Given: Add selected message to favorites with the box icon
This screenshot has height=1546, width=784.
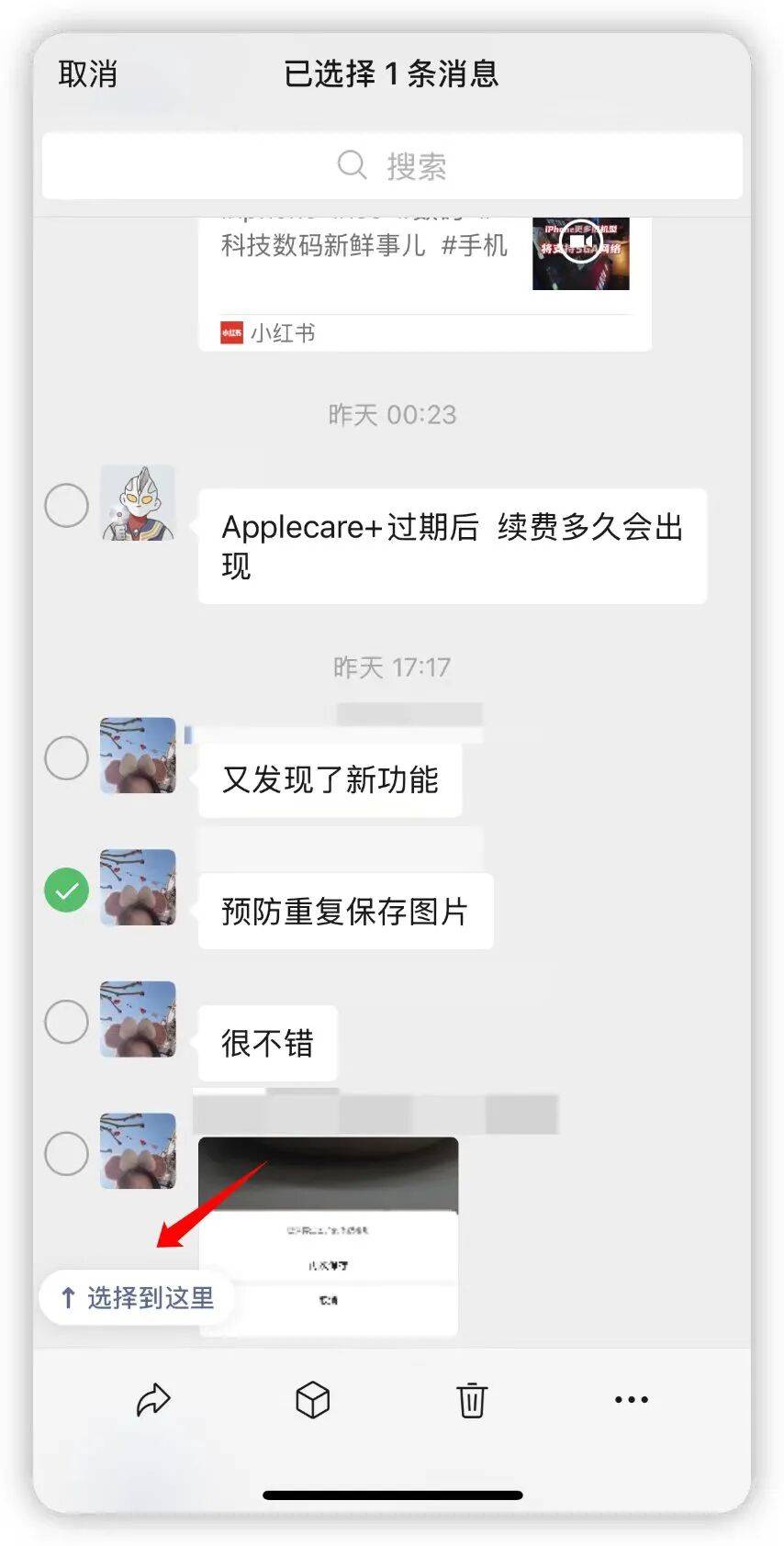Looking at the screenshot, I should pos(312,1400).
